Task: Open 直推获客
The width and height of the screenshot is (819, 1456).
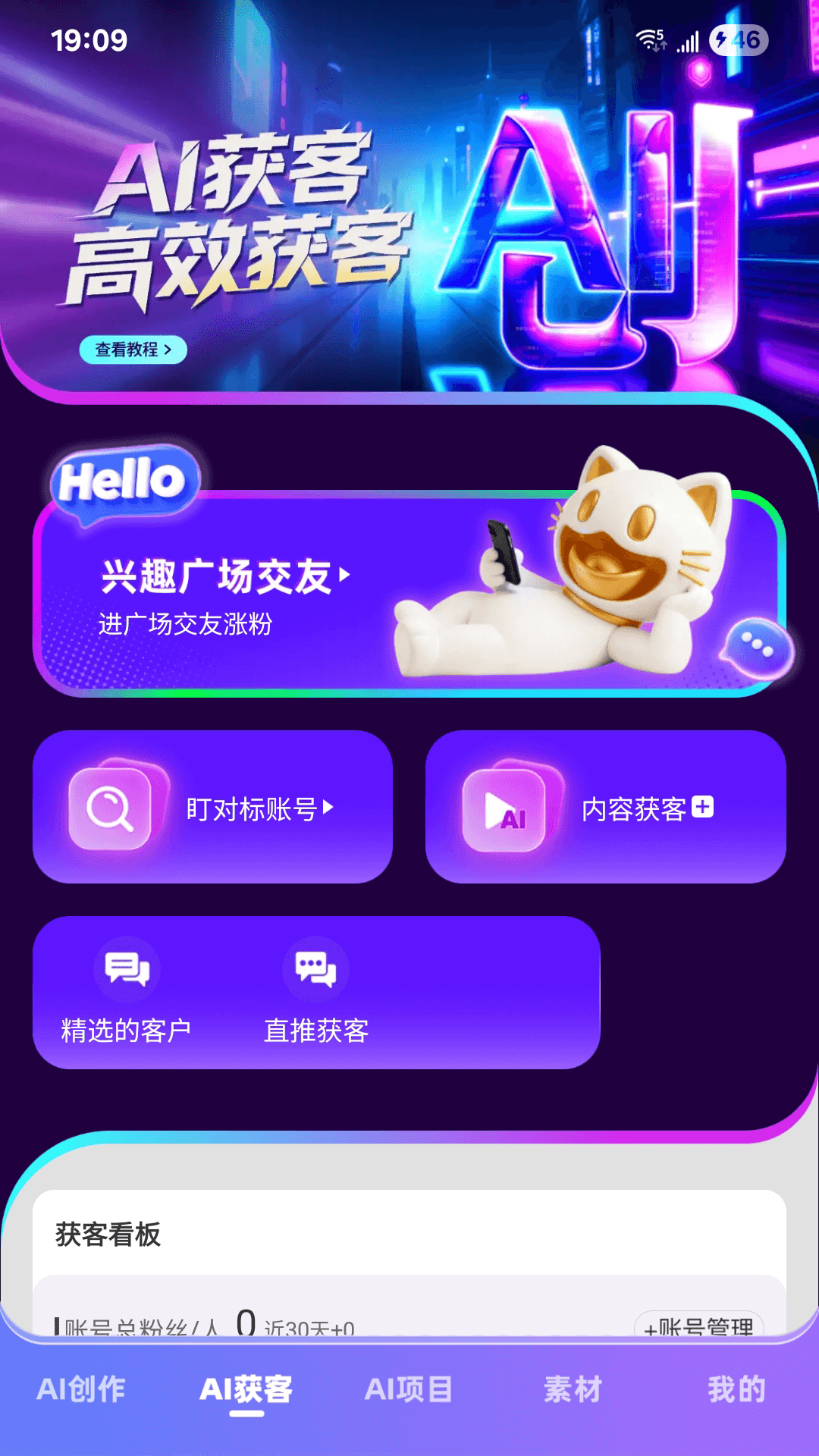Action: [316, 993]
